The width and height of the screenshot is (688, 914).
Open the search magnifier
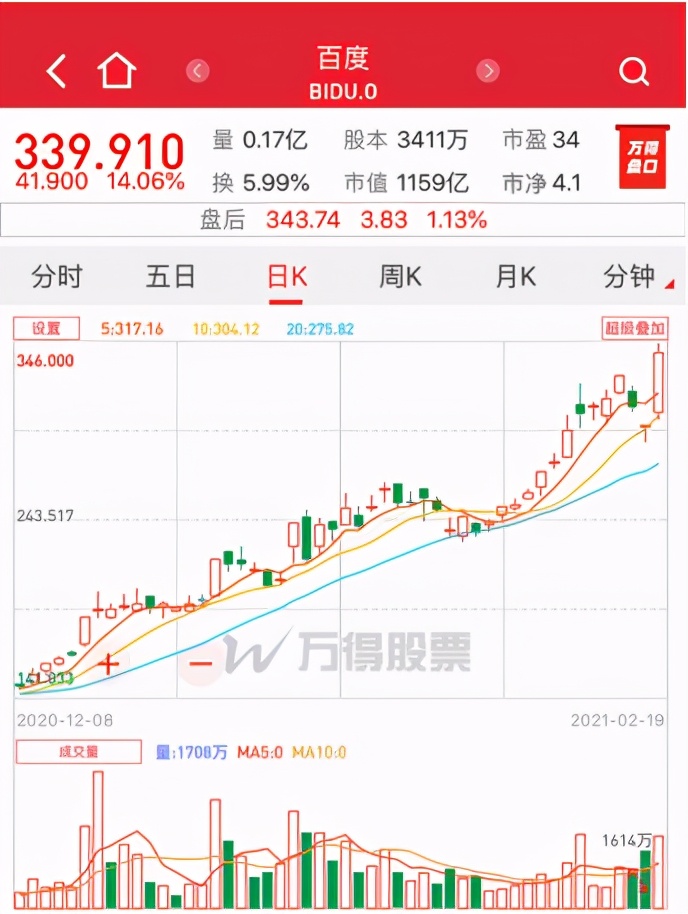point(633,71)
